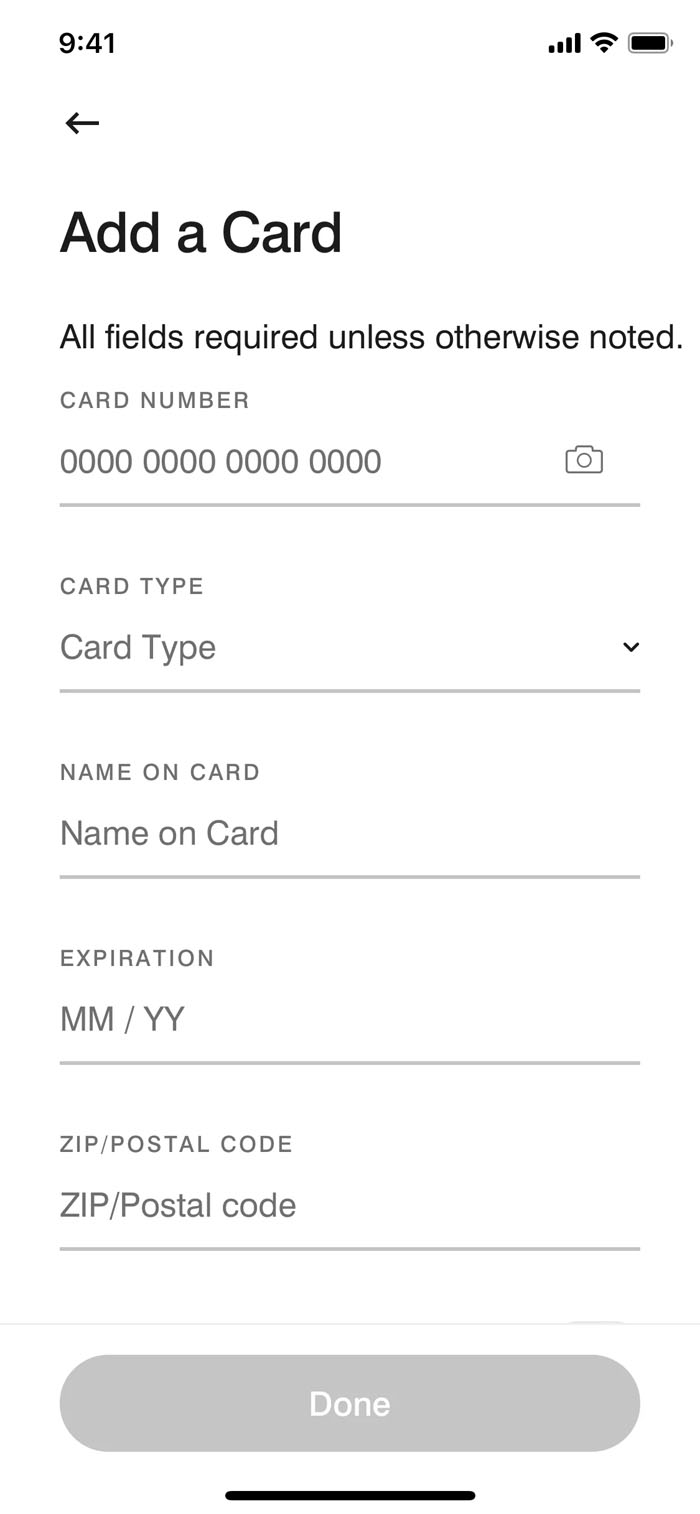Tap the Card Number input field
This screenshot has width=700, height=1514.
pyautogui.click(x=300, y=462)
